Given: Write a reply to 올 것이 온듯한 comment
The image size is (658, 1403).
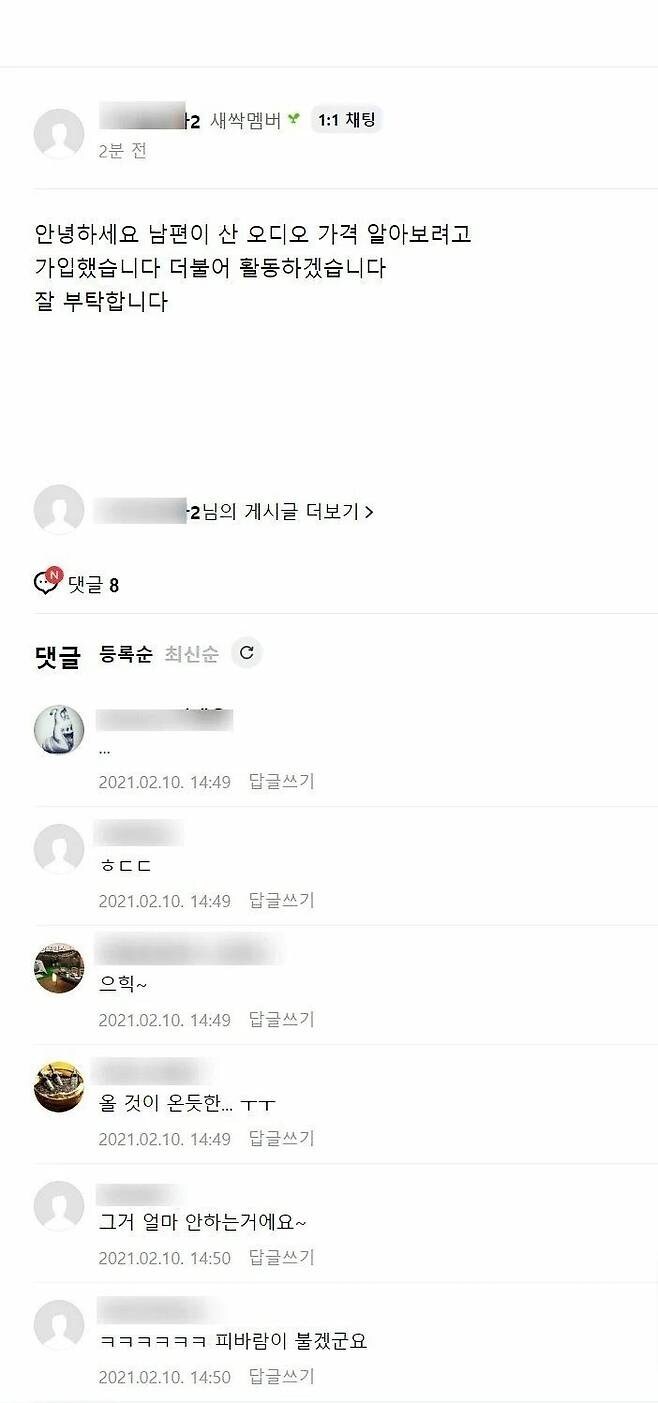Looking at the screenshot, I should (281, 1139).
